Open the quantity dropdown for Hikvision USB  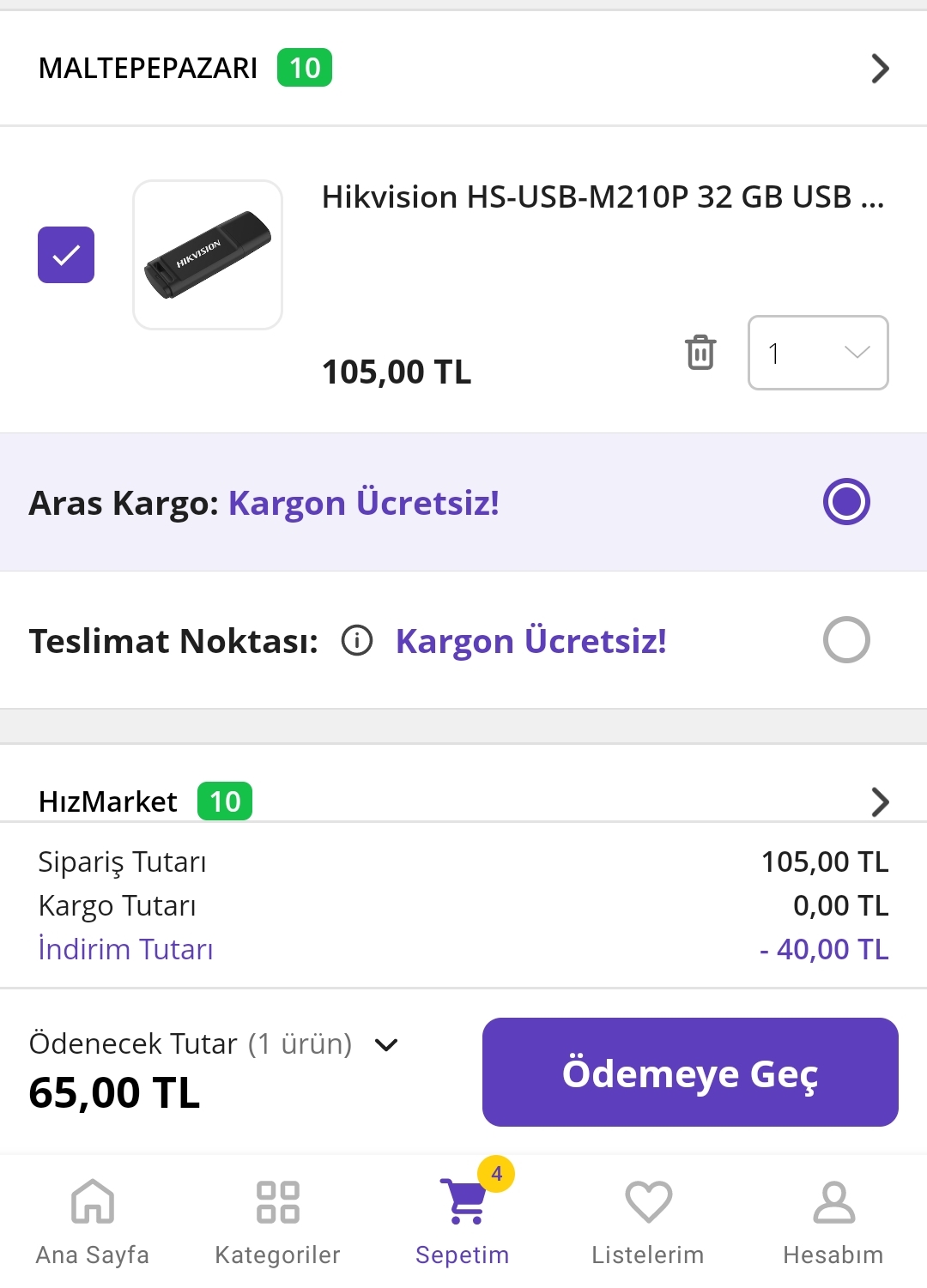tap(818, 353)
